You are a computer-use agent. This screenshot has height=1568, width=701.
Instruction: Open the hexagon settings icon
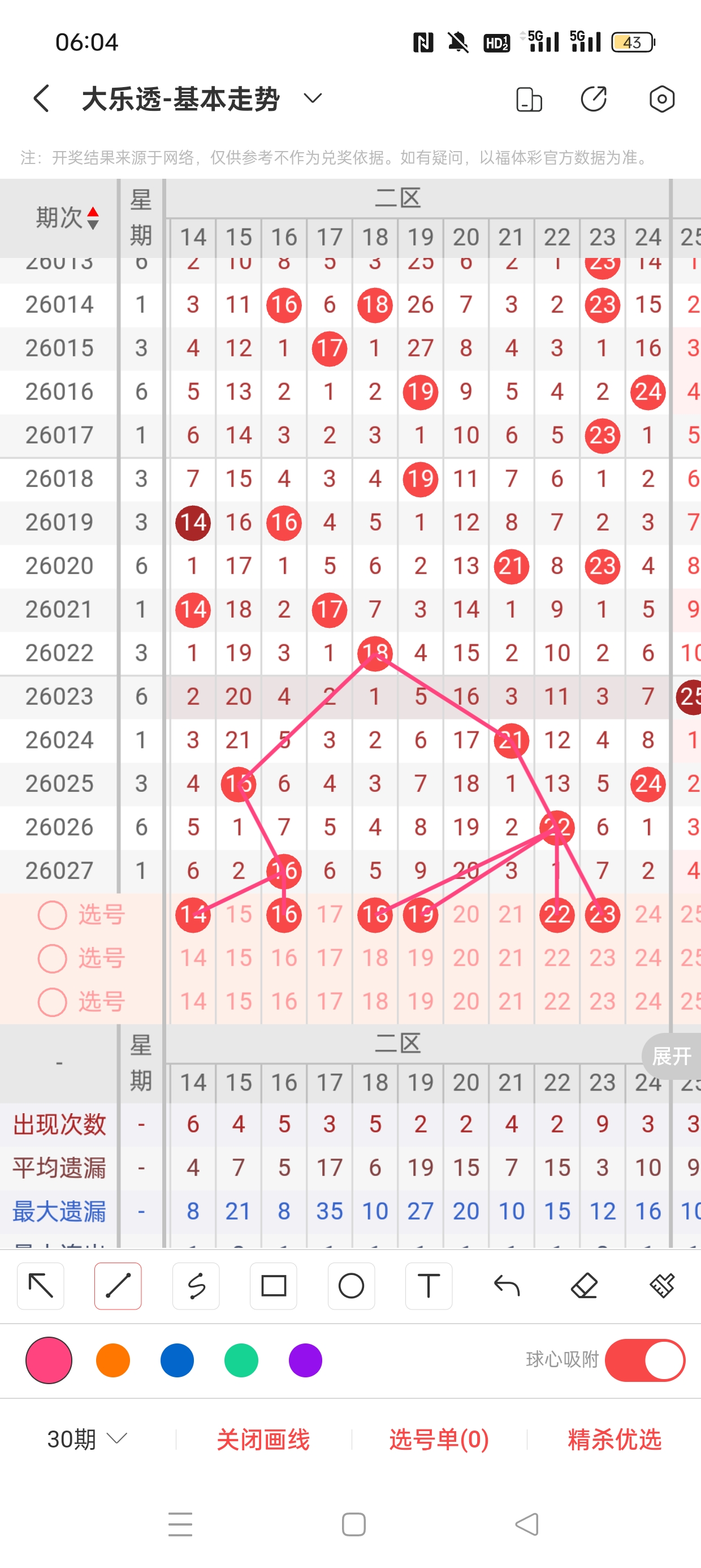point(661,98)
